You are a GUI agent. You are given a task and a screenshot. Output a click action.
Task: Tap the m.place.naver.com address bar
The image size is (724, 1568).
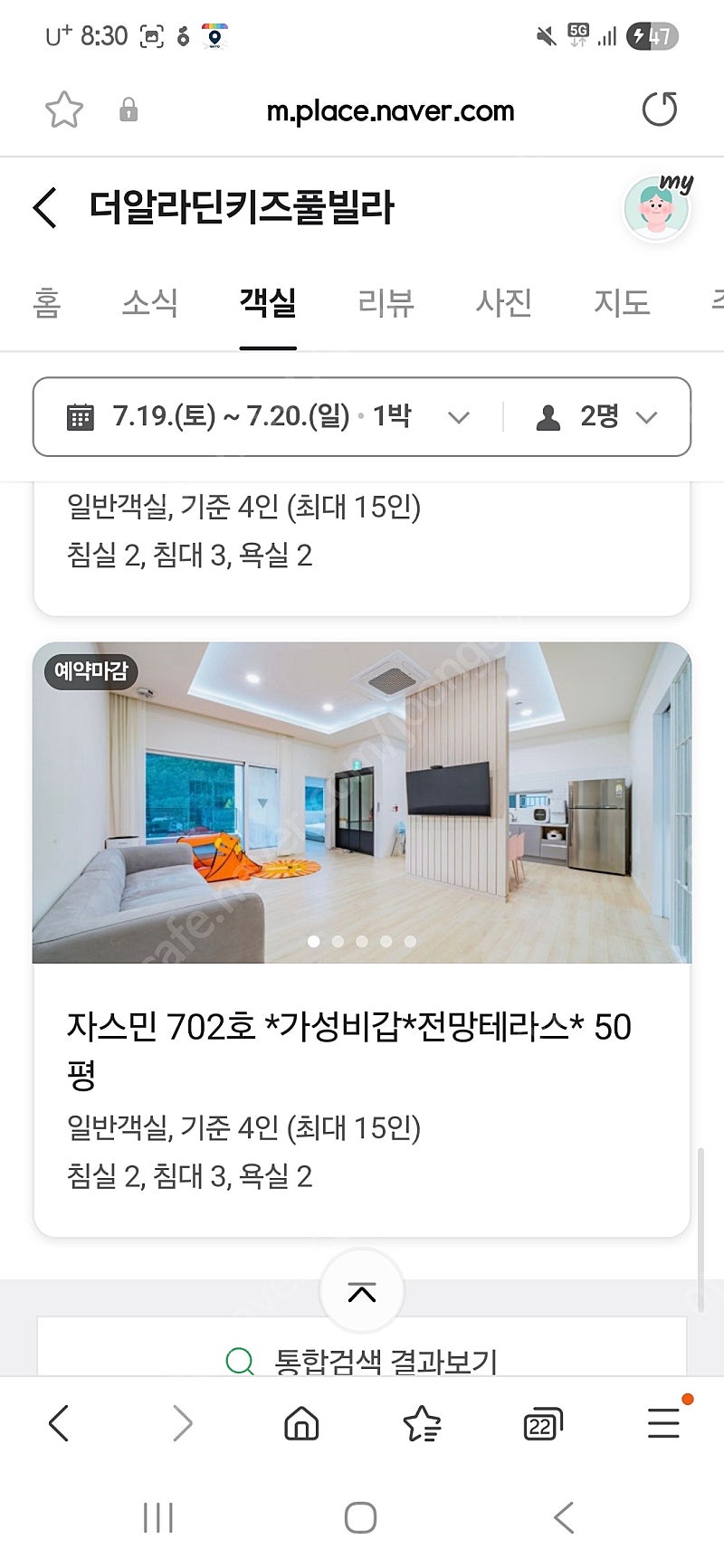tap(389, 111)
